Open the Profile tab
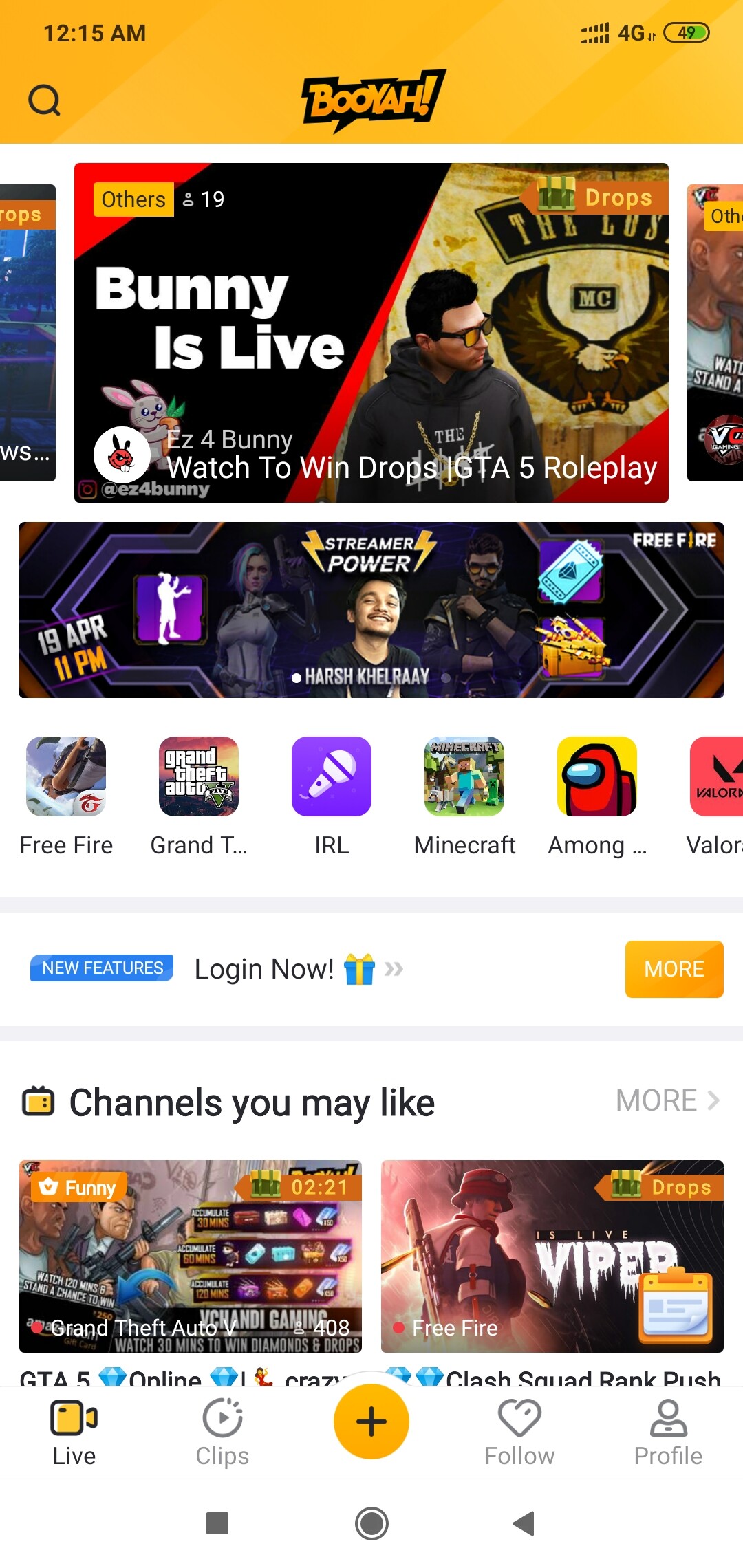743x1568 pixels. tap(668, 1432)
